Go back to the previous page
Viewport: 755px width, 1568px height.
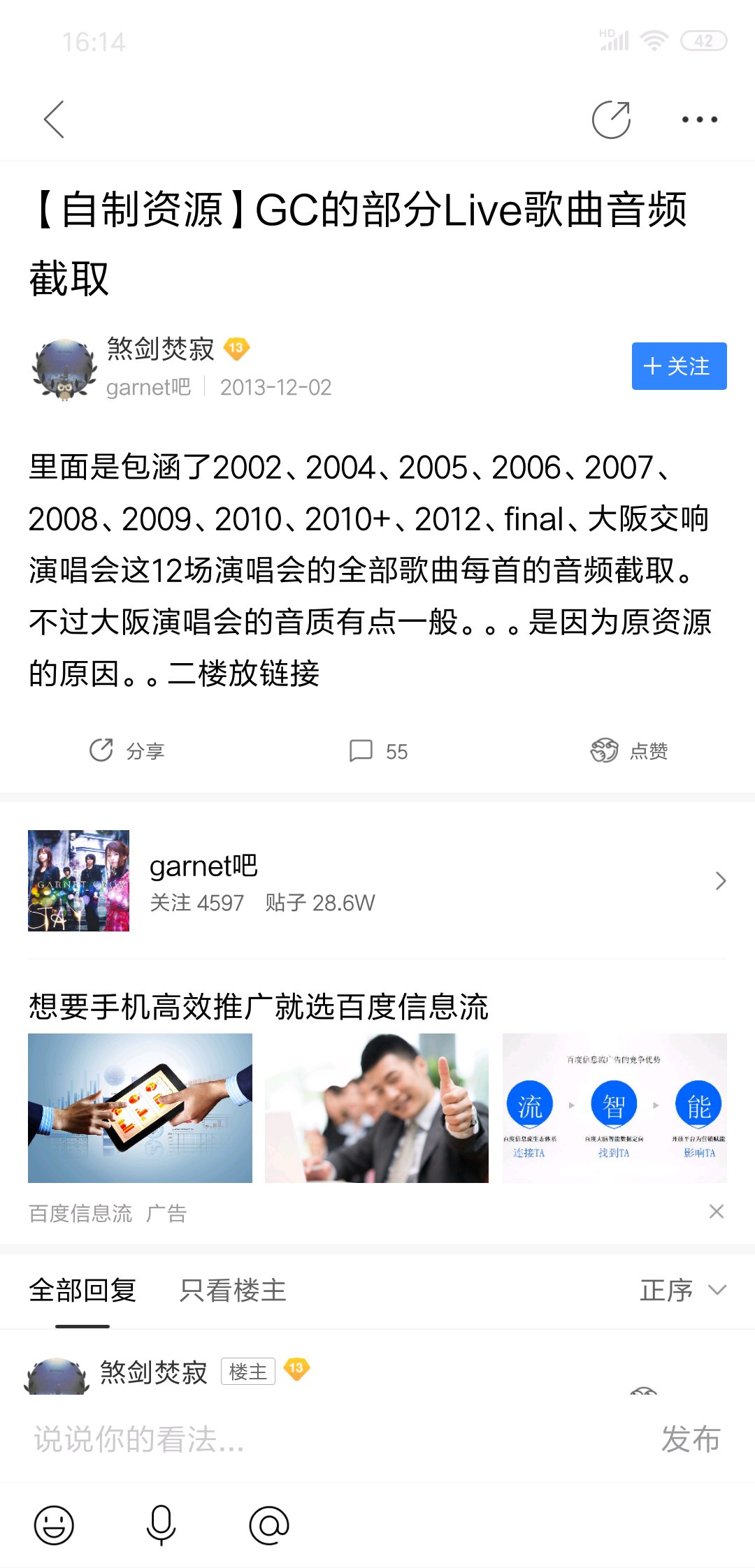54,119
